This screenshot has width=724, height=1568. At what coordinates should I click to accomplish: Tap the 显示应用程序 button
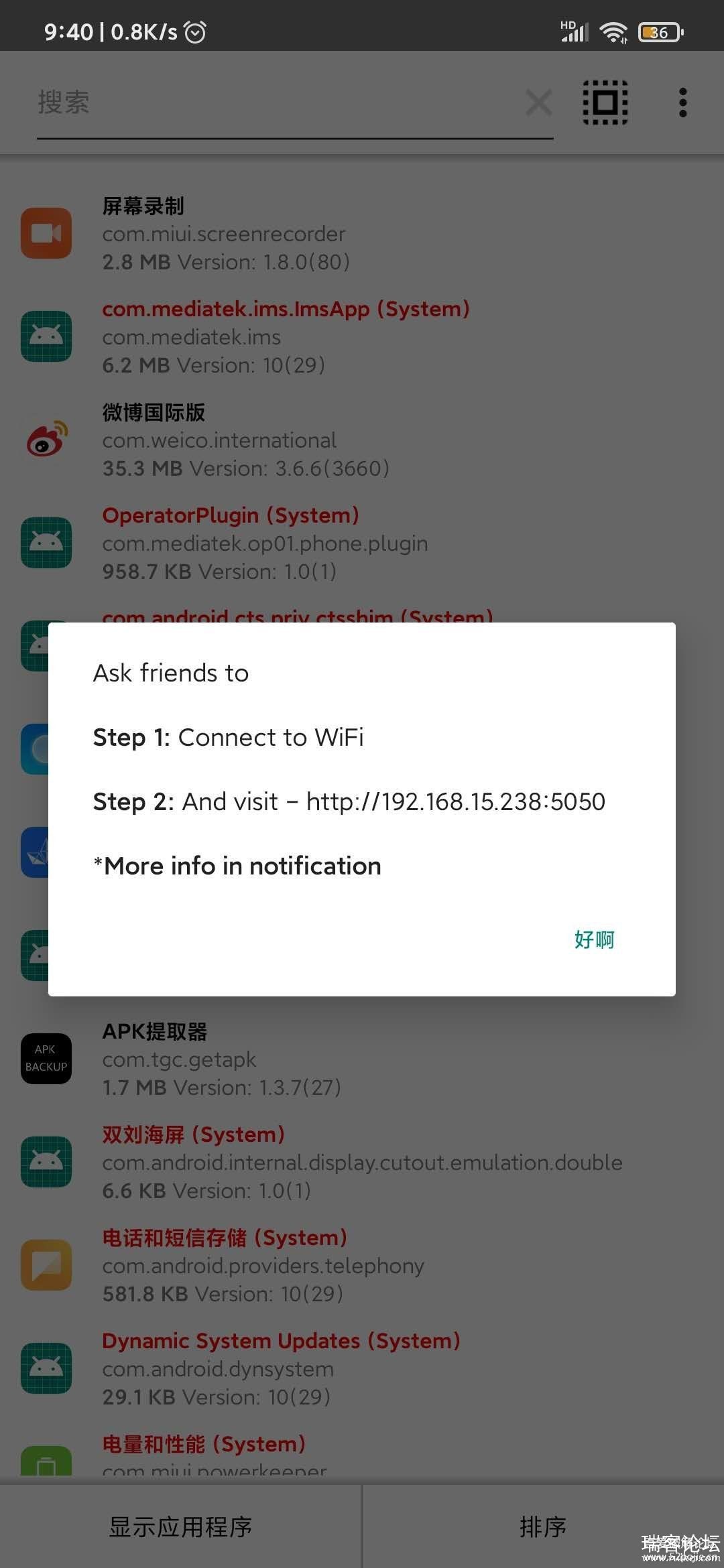click(x=180, y=1527)
